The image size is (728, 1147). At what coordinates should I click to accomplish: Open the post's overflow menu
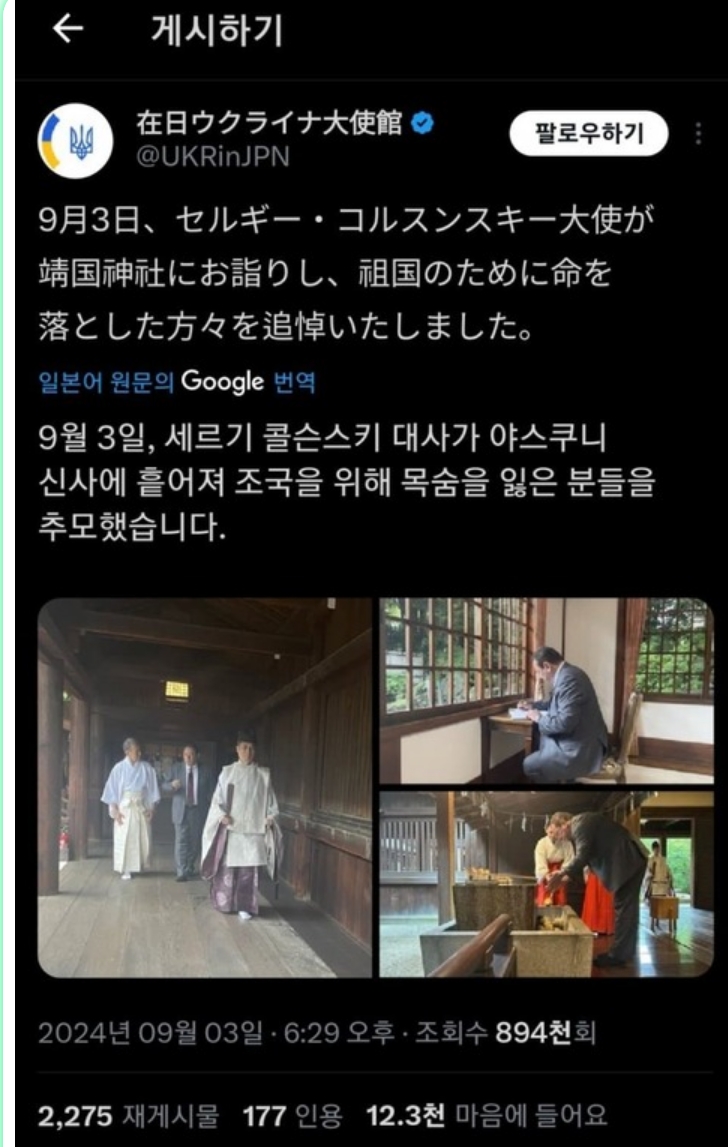click(x=697, y=135)
